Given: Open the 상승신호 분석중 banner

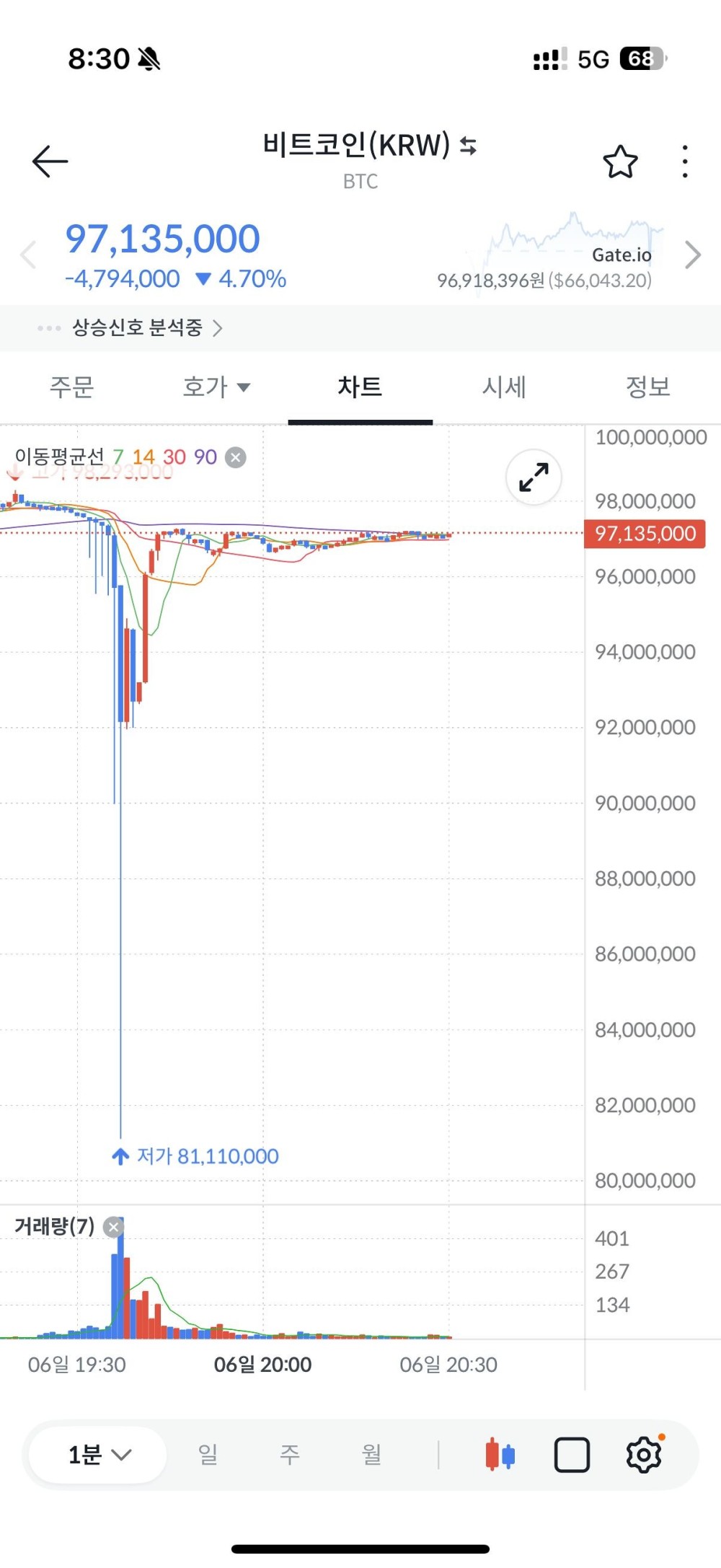Looking at the screenshot, I should point(137,328).
